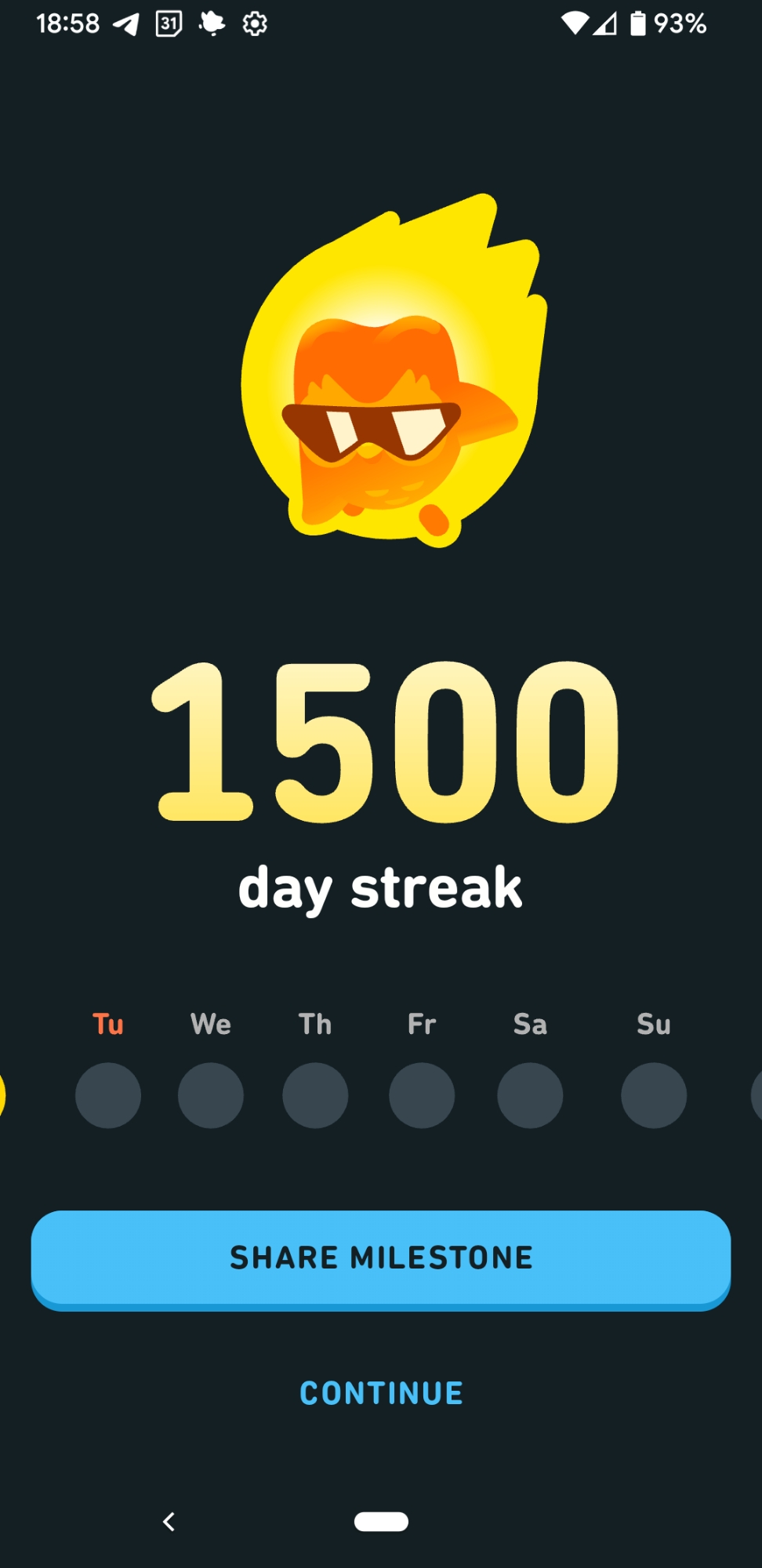The image size is (762, 1568).
Task: Continue past the streak screen
Action: pos(381,1393)
